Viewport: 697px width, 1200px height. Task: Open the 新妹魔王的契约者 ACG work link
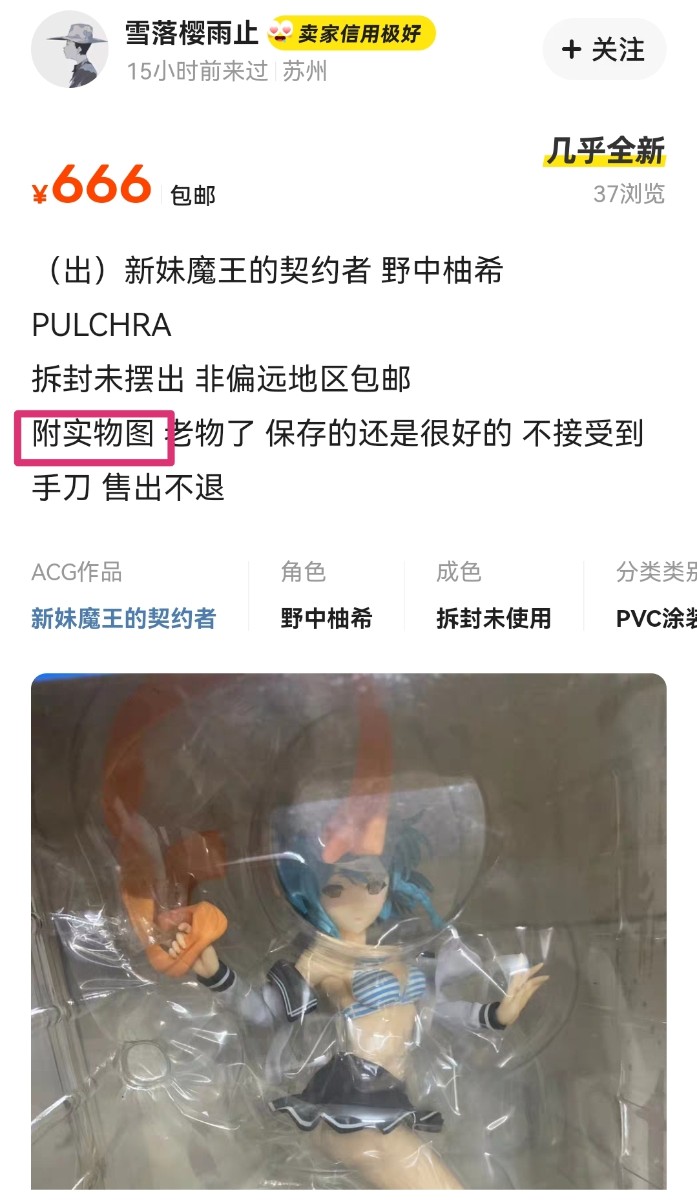coord(123,619)
